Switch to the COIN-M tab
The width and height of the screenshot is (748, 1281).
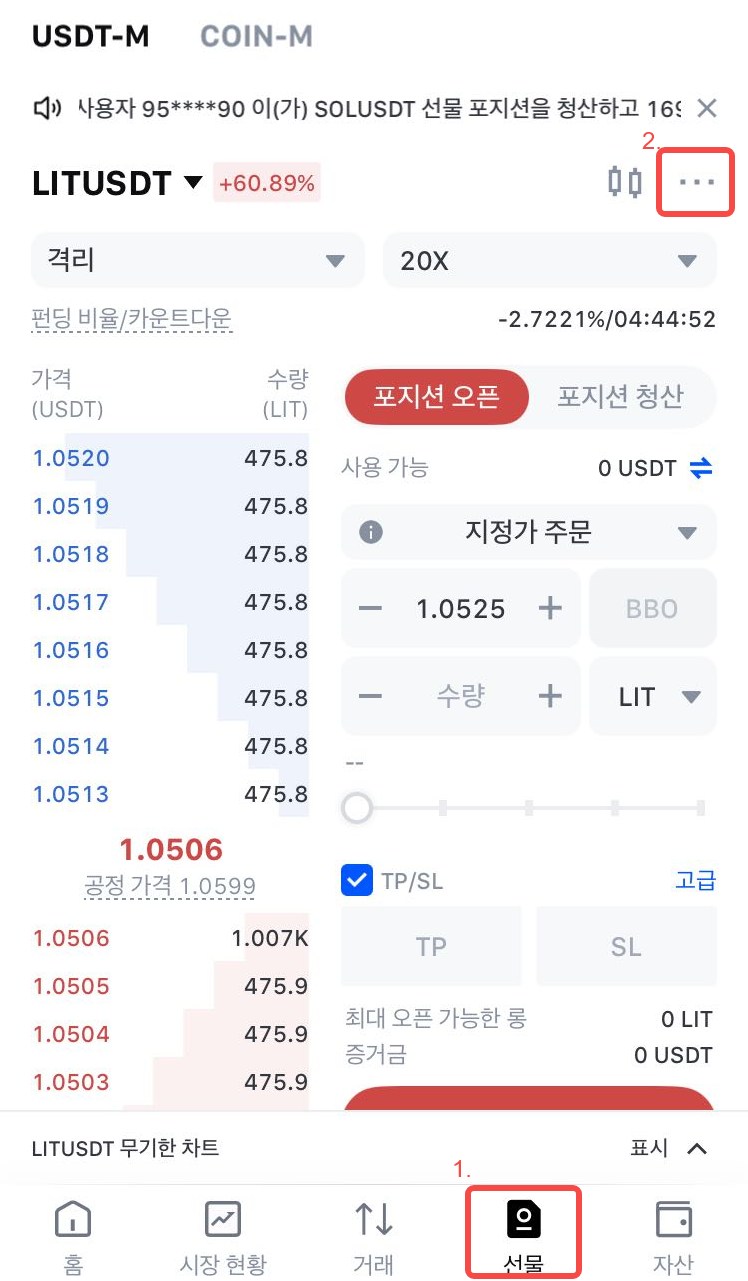(256, 36)
